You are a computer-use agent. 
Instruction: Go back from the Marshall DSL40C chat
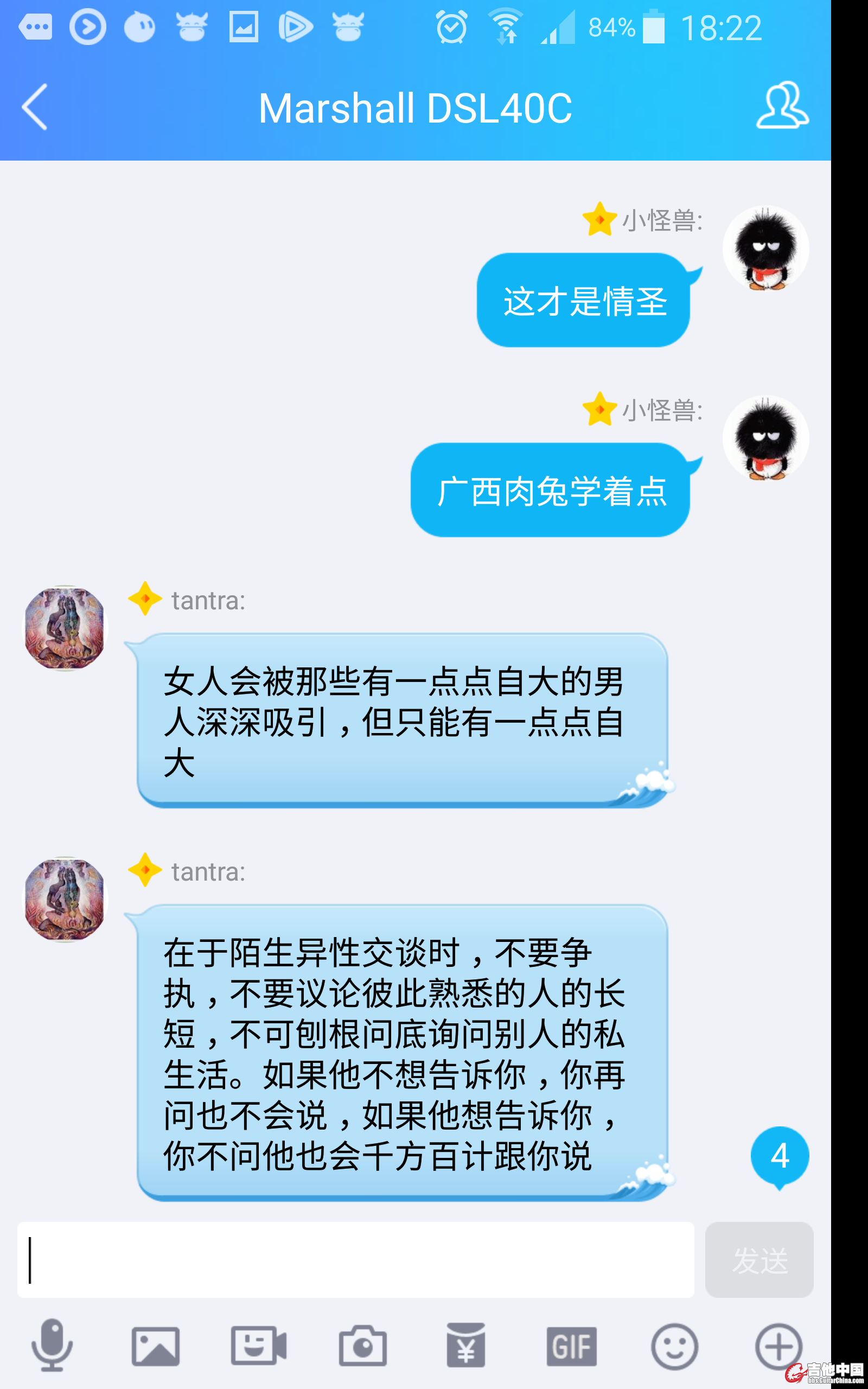tap(34, 107)
